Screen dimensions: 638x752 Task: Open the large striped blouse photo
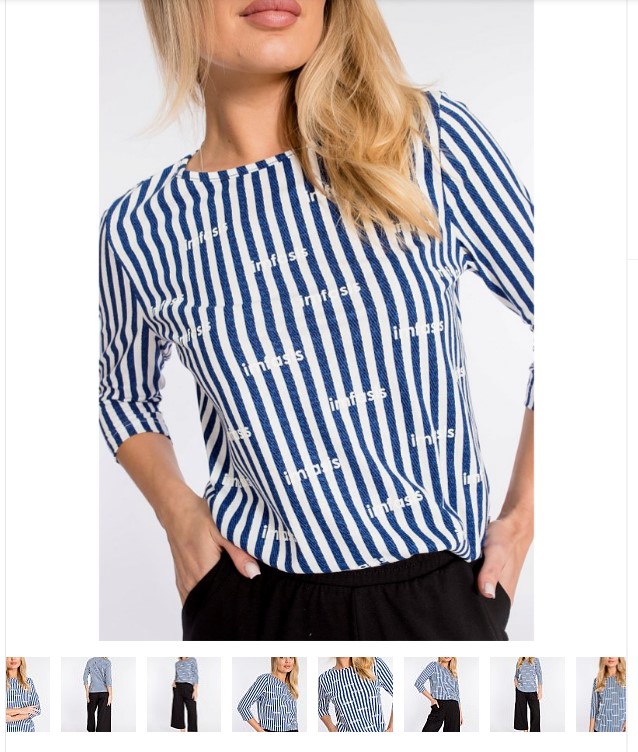316,320
